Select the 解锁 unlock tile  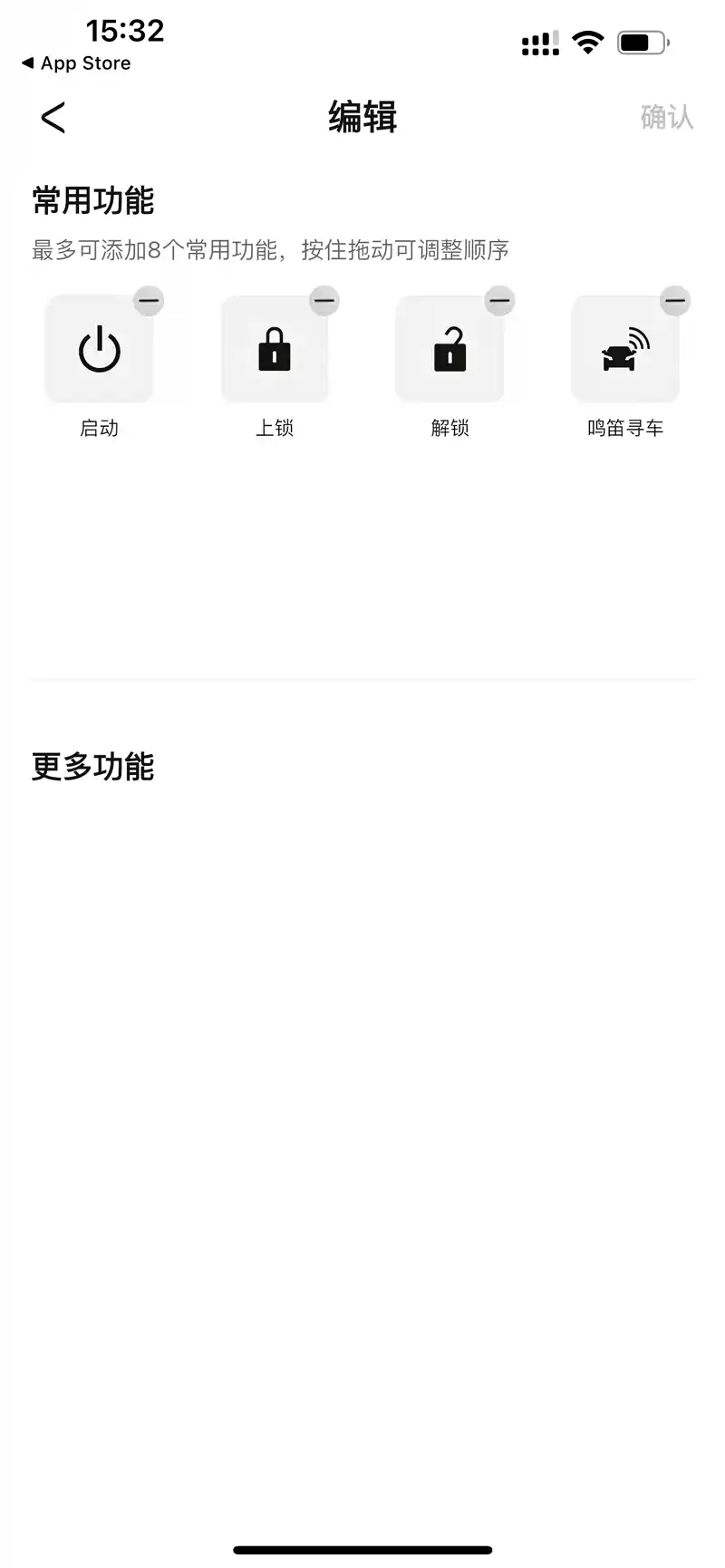click(x=450, y=350)
